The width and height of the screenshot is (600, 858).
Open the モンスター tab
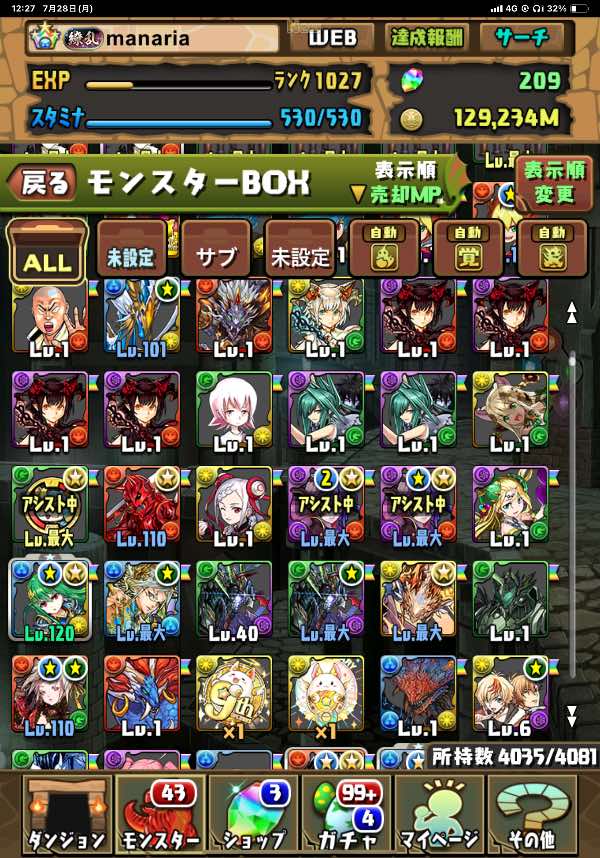158,812
